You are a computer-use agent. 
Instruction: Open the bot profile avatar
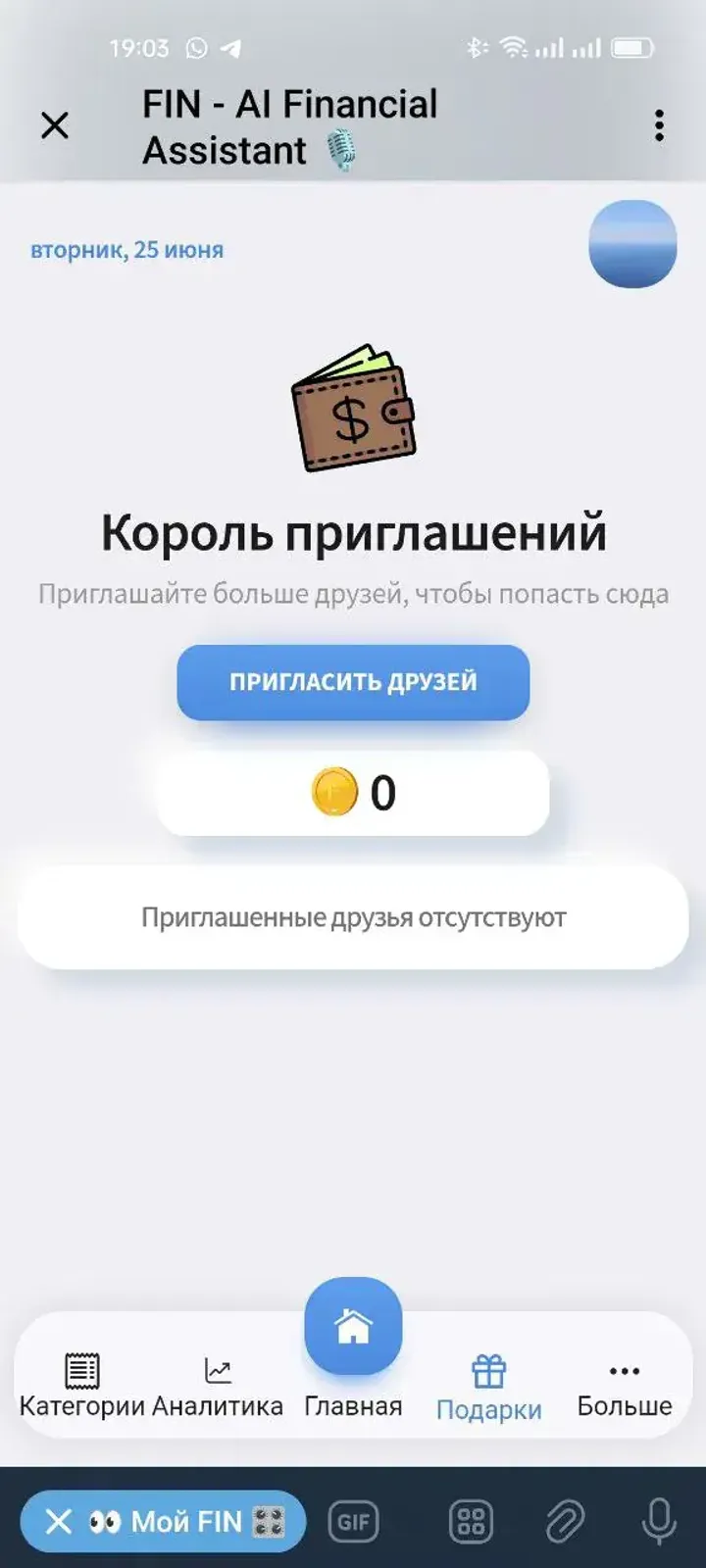633,245
